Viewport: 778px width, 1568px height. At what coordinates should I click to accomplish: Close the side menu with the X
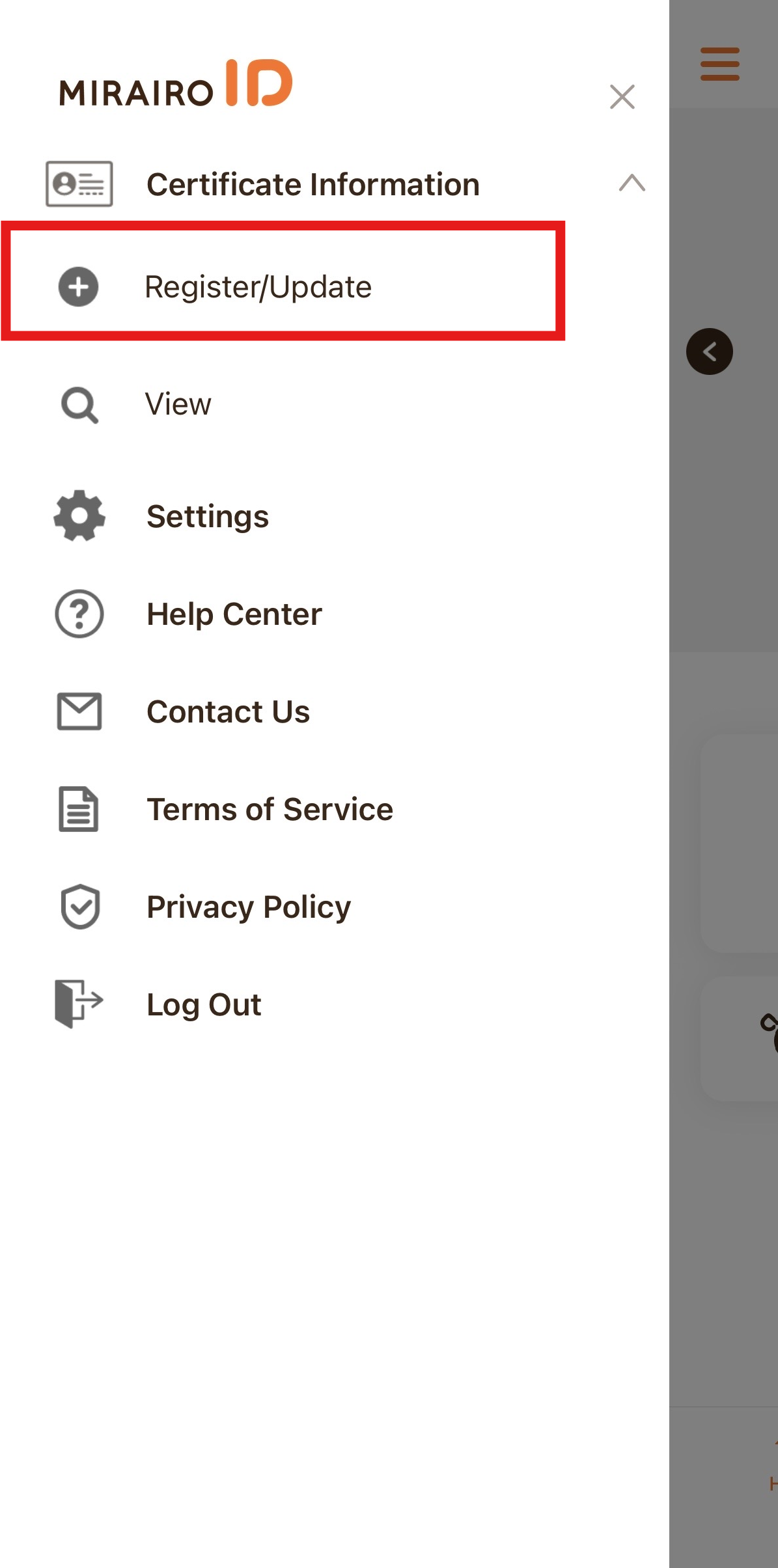(622, 97)
